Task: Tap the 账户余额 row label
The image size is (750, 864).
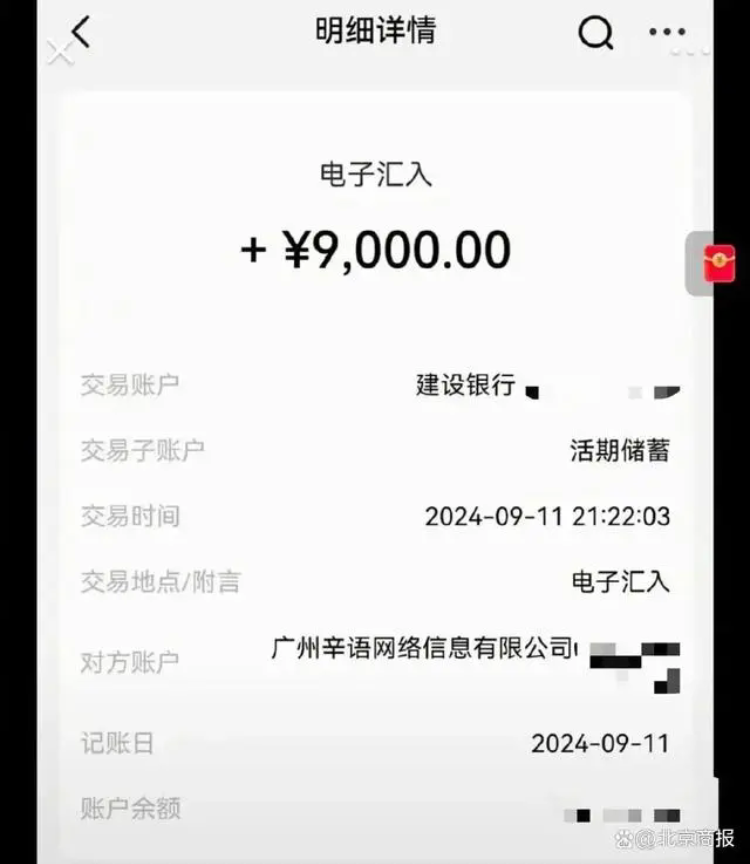Action: tap(129, 809)
